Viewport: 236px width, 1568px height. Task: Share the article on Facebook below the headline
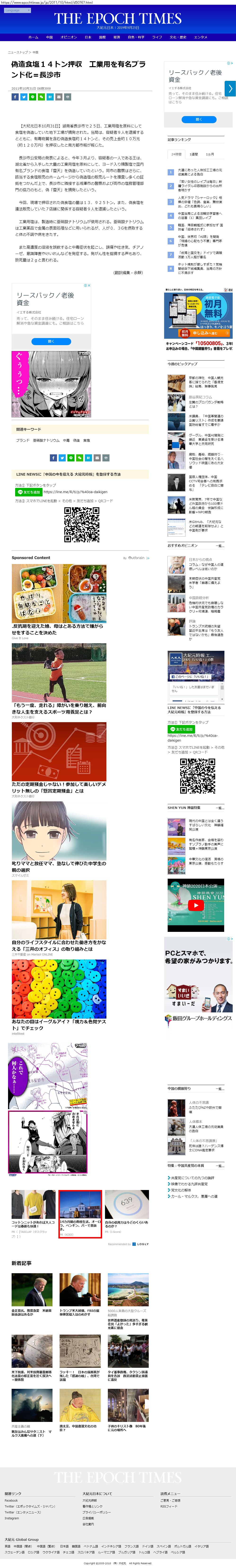pos(15,97)
